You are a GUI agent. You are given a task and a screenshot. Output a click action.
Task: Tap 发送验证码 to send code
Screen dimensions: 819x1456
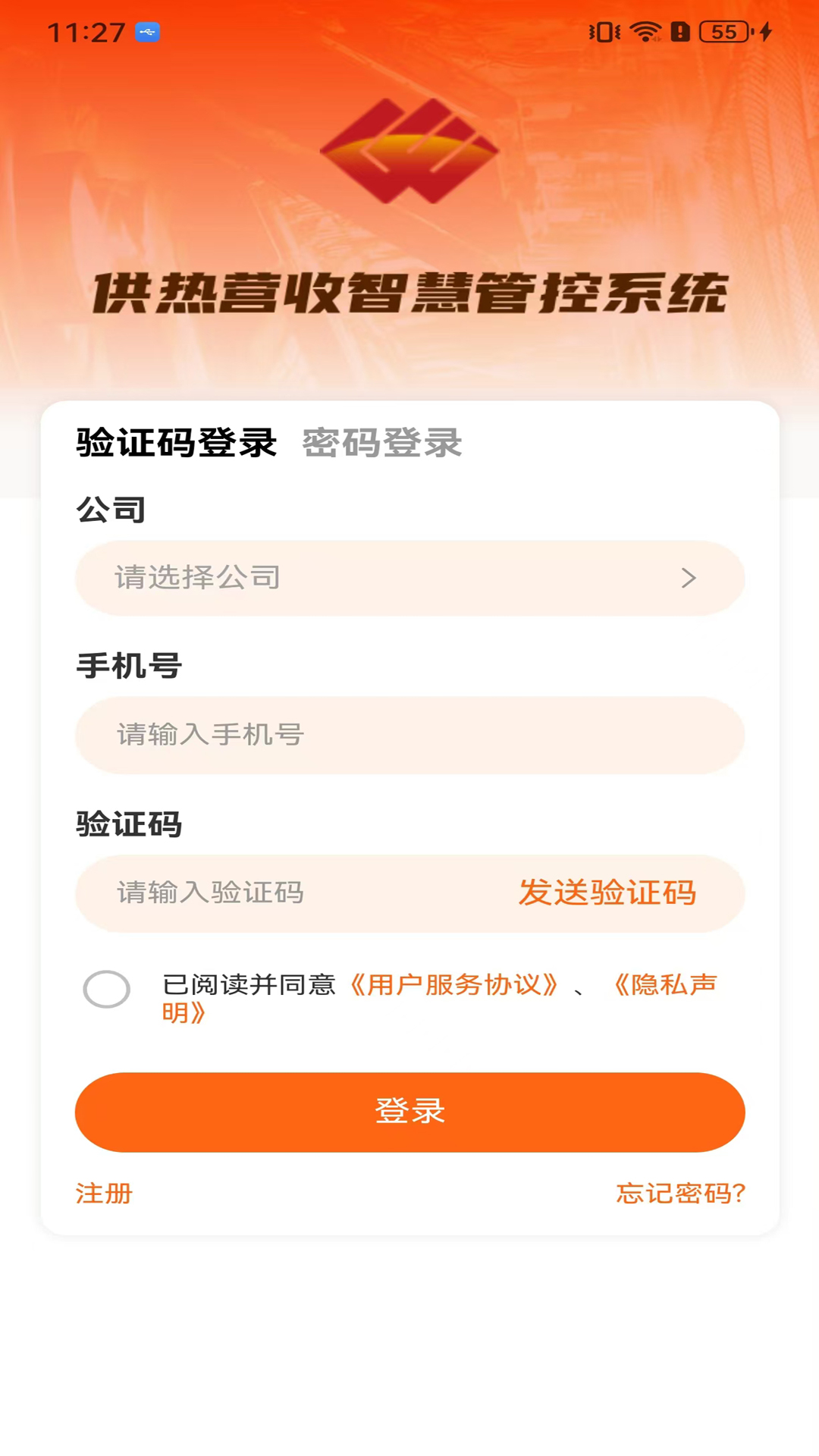click(x=607, y=893)
